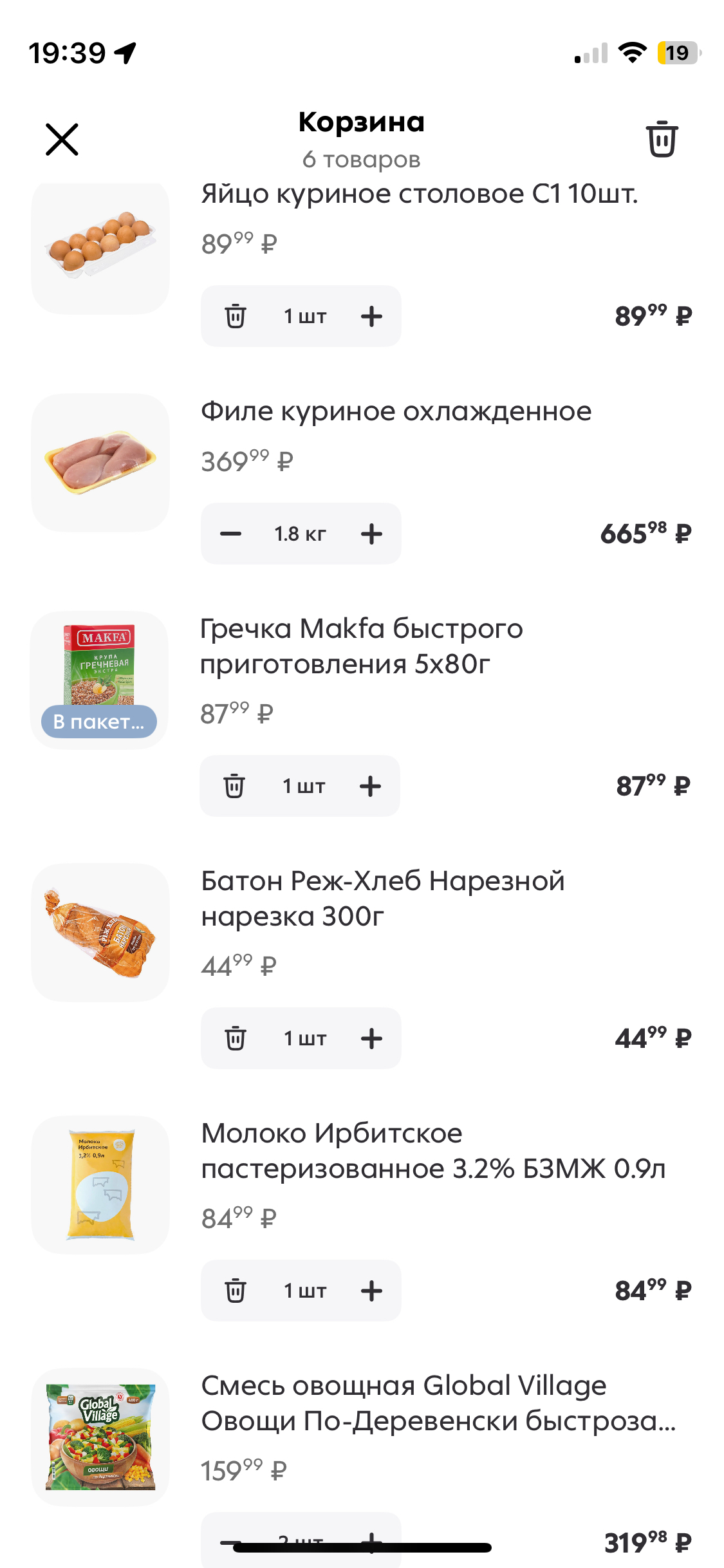This screenshot has height=1568, width=724.
Task: View the Makfa buckwheat product card
Action: [x=100, y=669]
